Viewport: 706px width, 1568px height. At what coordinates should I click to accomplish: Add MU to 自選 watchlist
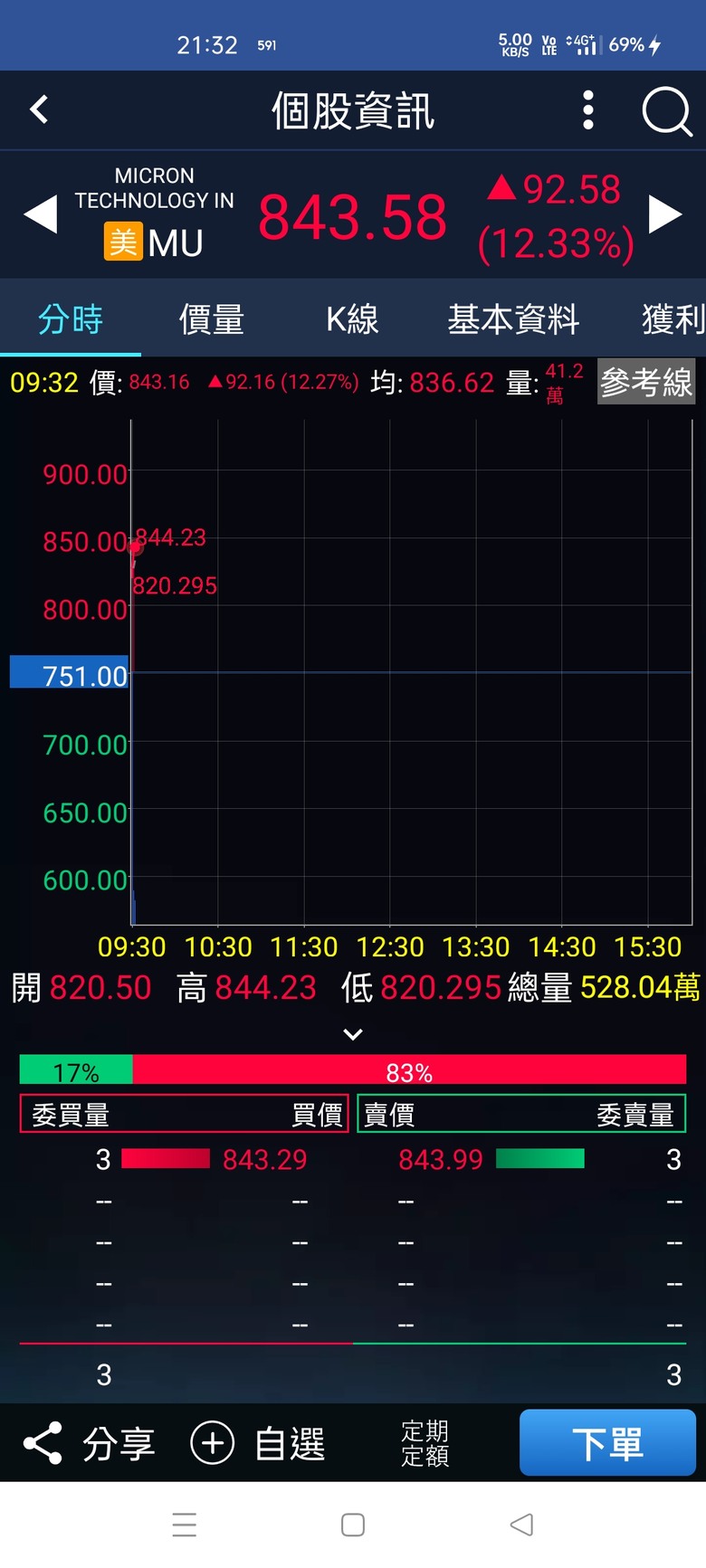[x=258, y=1443]
